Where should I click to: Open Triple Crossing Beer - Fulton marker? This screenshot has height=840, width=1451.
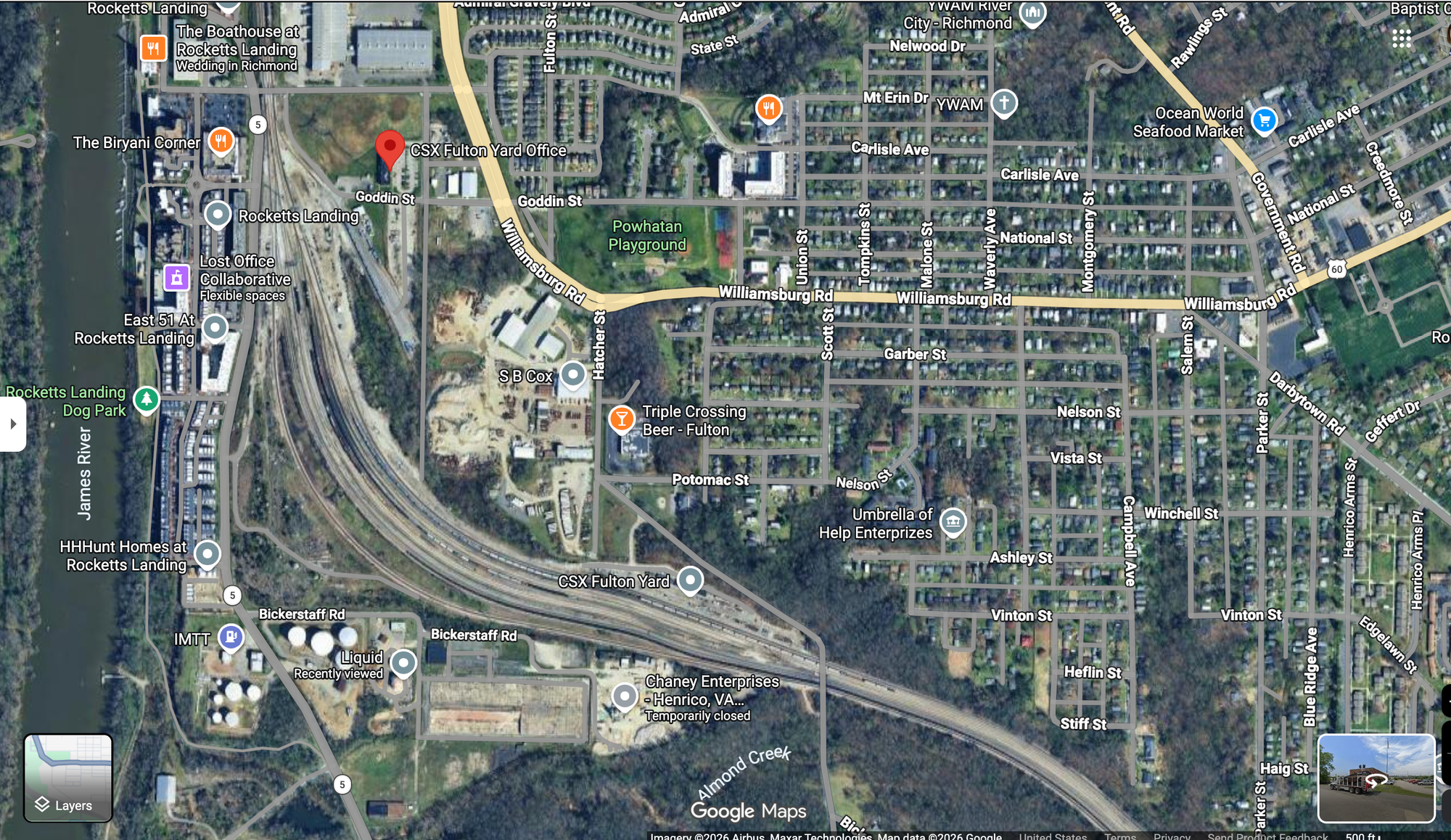621,419
